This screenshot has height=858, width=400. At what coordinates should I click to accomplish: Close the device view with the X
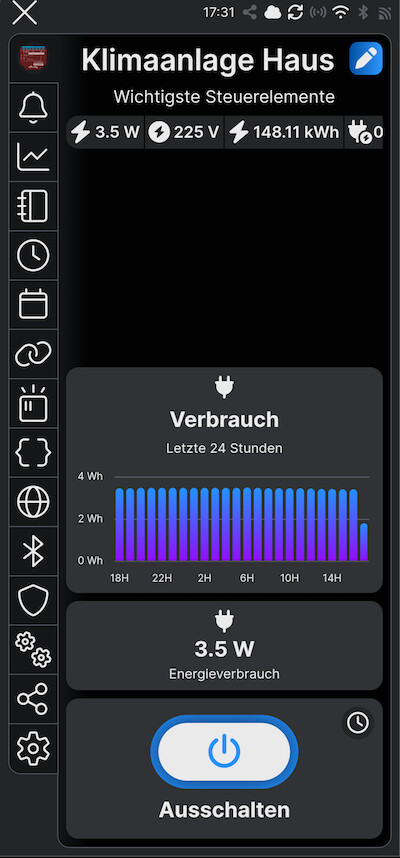pos(25,13)
